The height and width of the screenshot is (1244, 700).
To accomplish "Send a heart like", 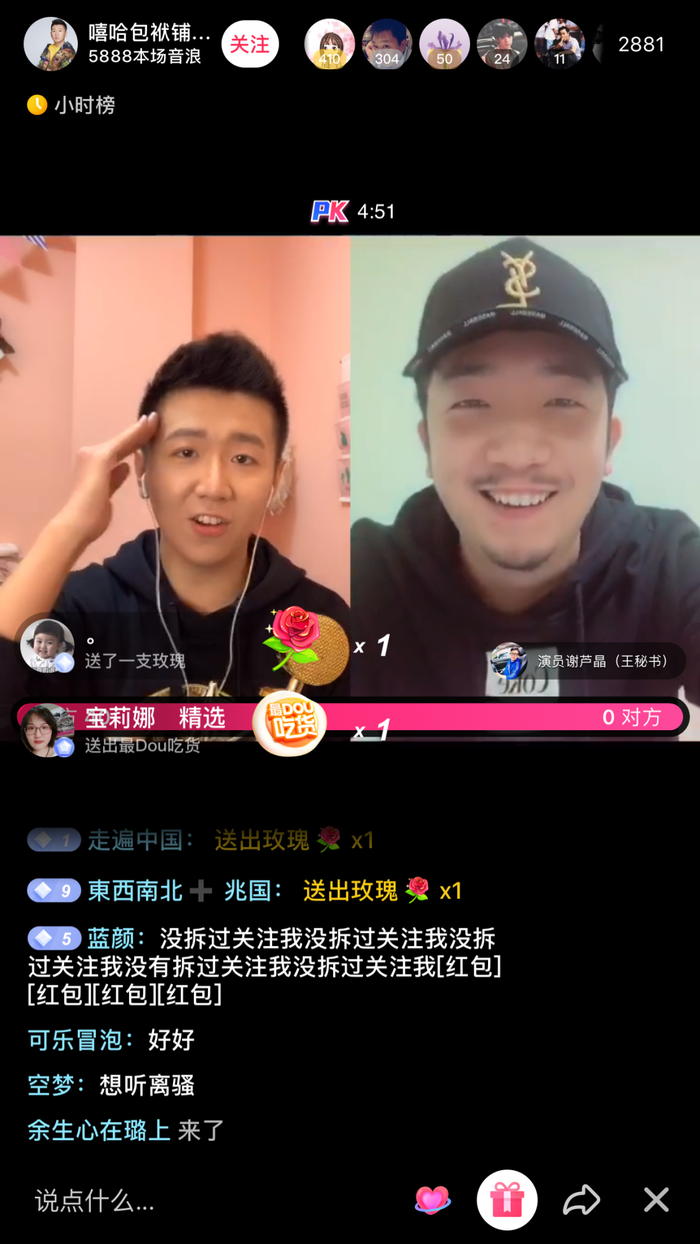I will 432,1200.
